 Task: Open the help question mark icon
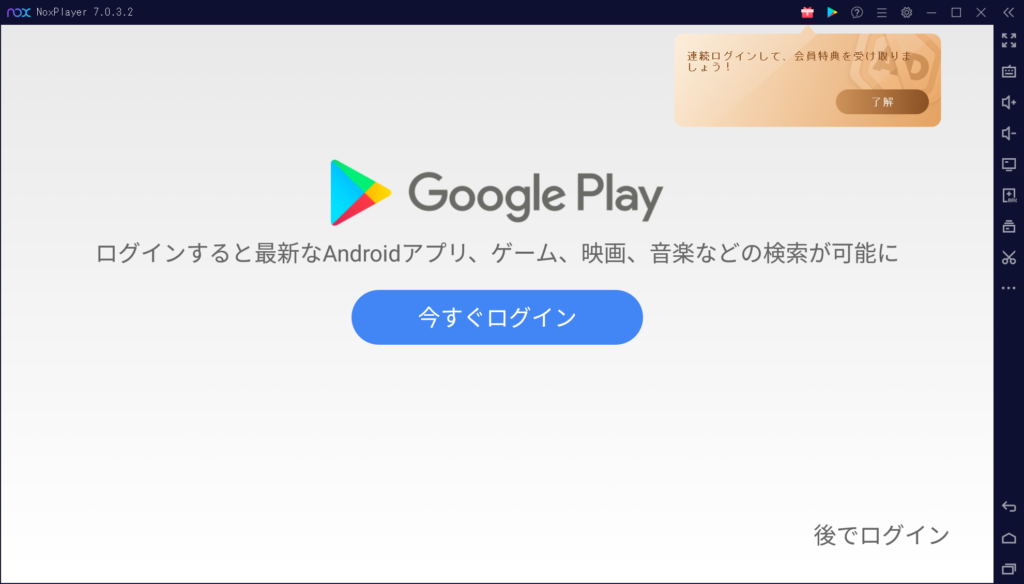(857, 12)
